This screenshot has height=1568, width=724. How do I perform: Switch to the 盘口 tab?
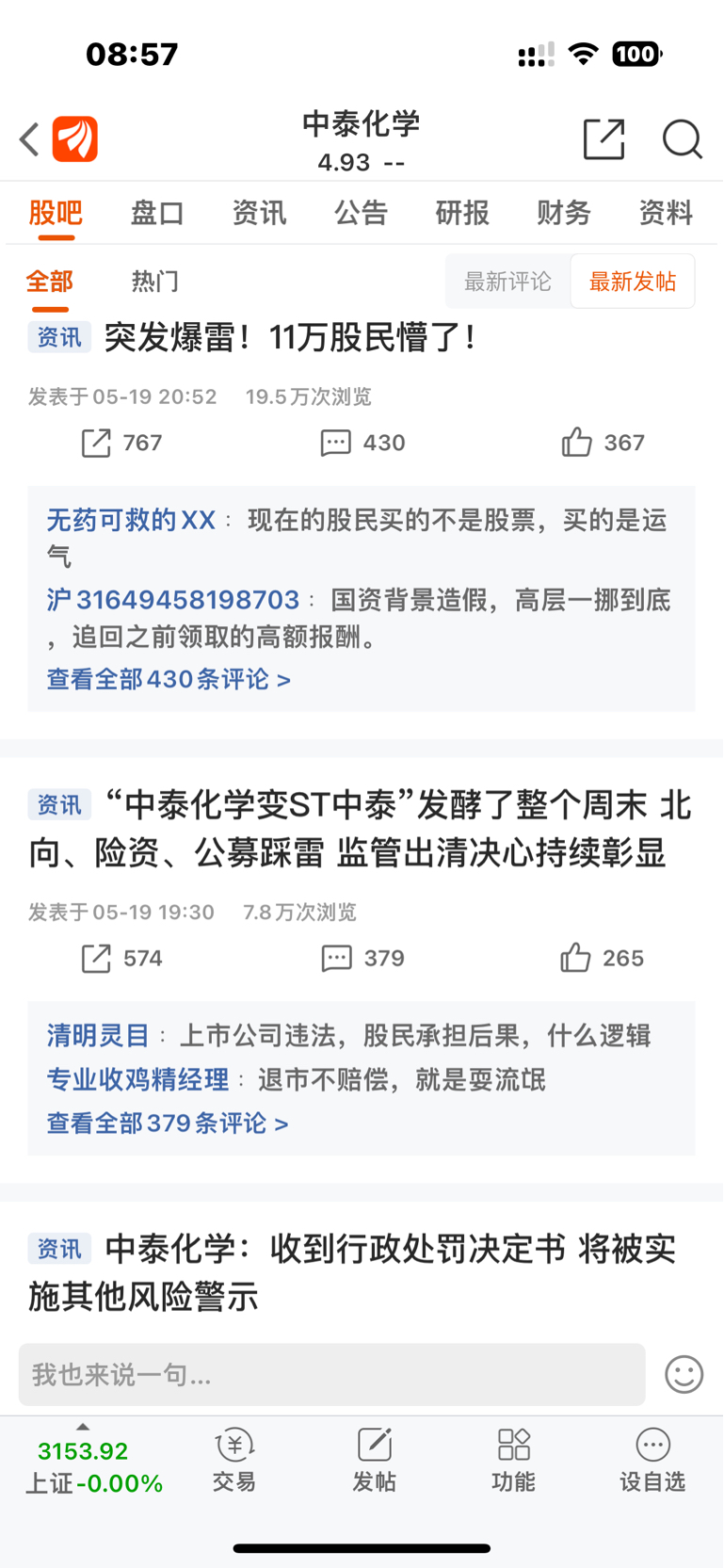pos(157,213)
